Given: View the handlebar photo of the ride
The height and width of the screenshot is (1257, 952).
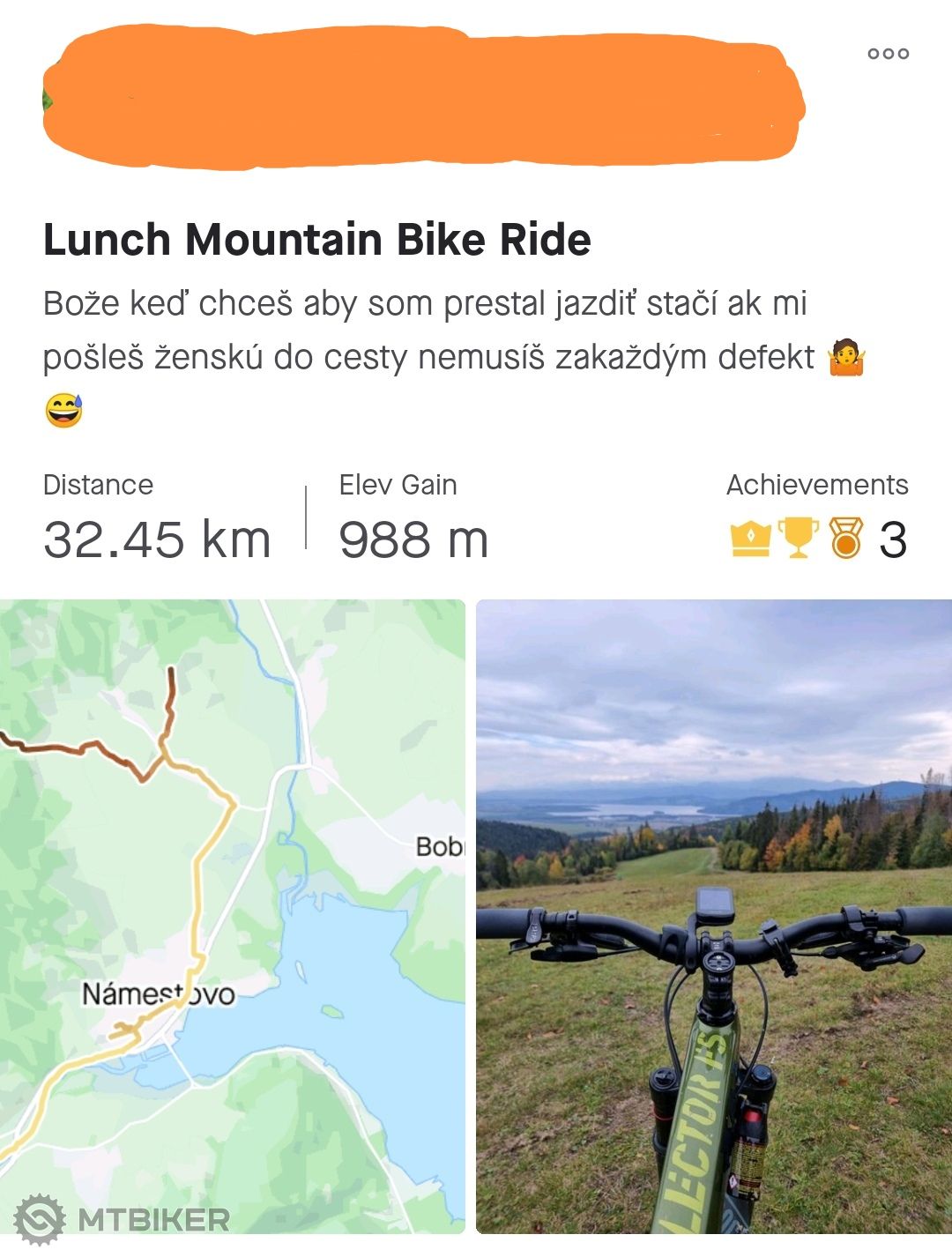Looking at the screenshot, I should coord(714,917).
